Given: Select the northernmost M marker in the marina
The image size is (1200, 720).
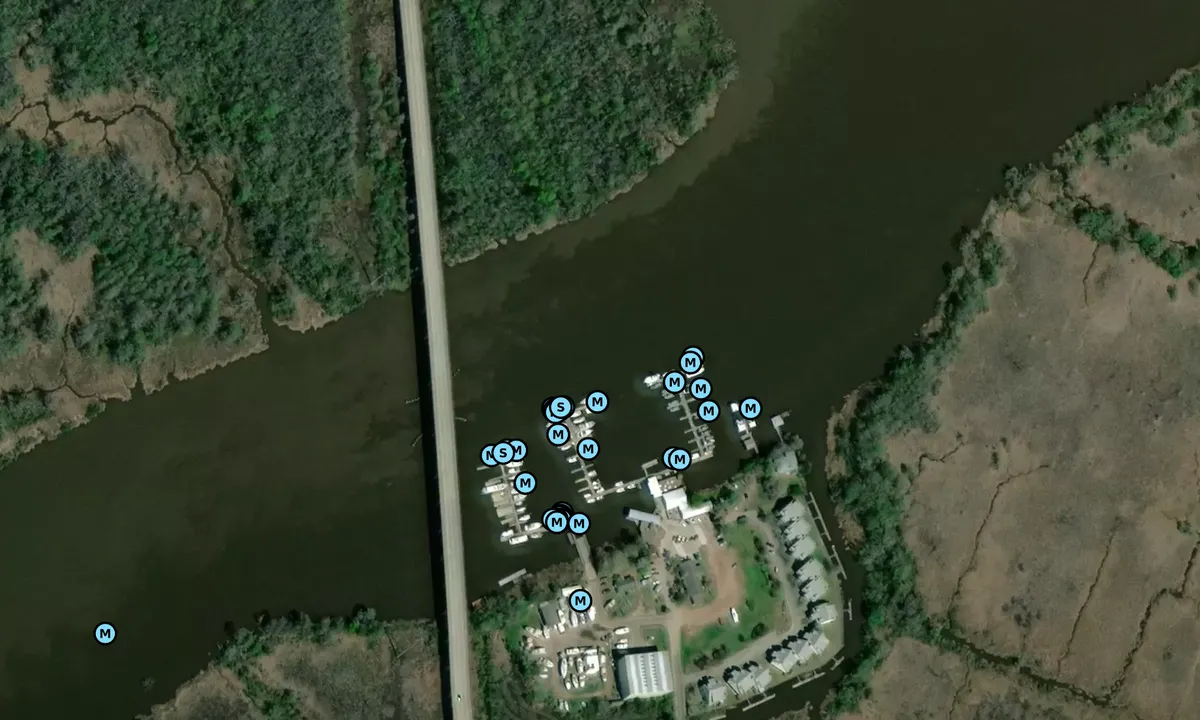Looking at the screenshot, I should click(x=691, y=361).
